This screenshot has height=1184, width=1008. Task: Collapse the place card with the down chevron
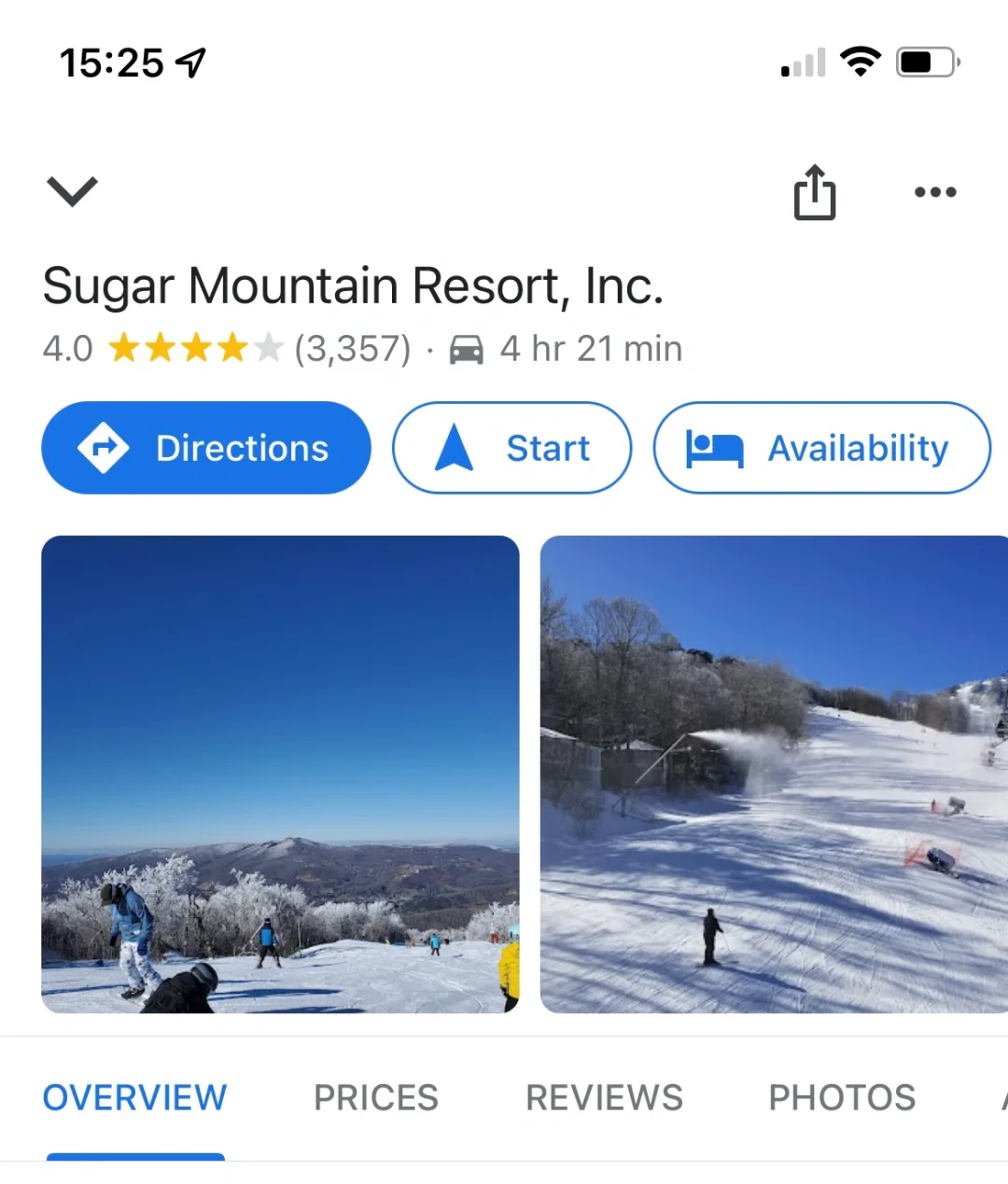click(72, 191)
